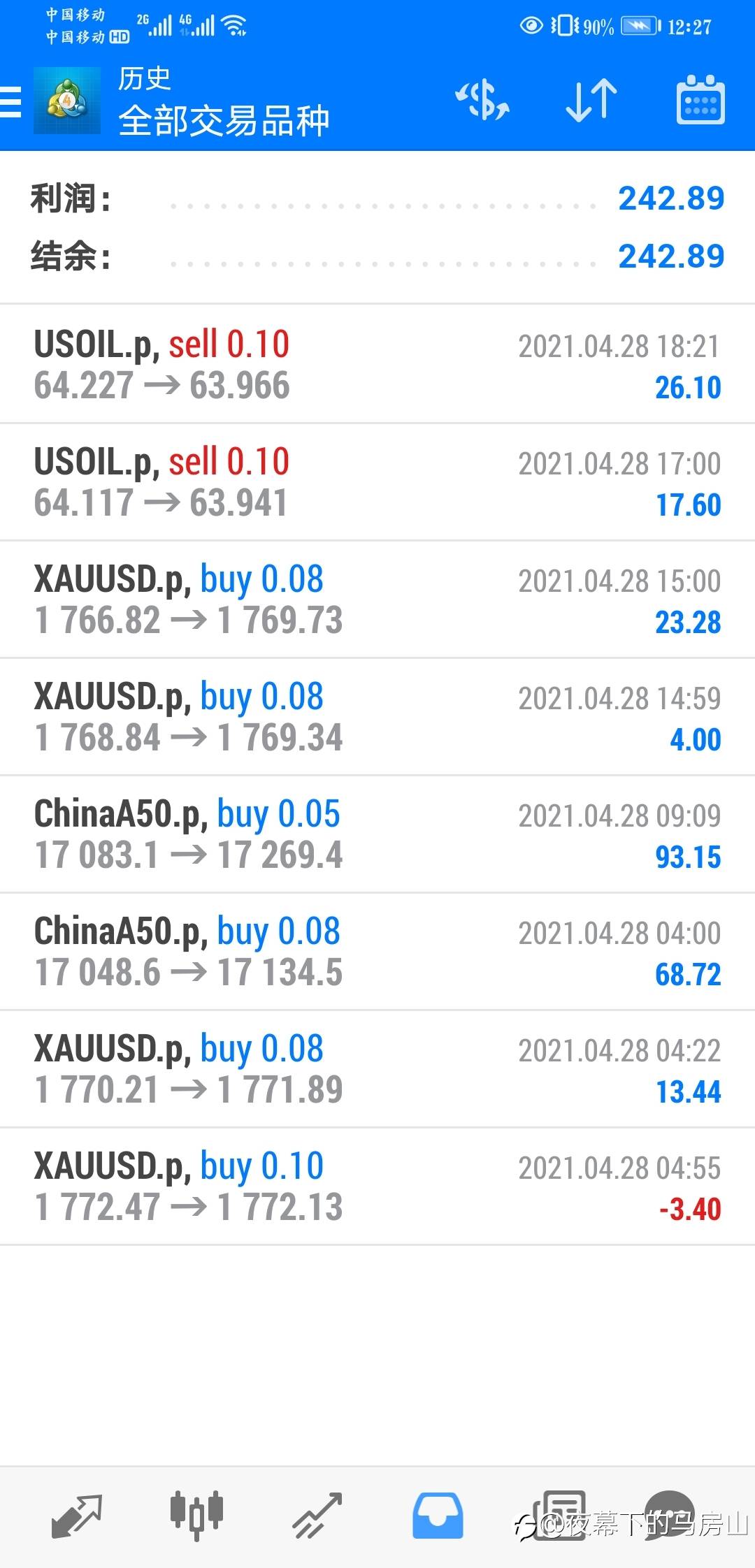Select the History inbox tab
The image size is (755, 1568).
point(438,1516)
